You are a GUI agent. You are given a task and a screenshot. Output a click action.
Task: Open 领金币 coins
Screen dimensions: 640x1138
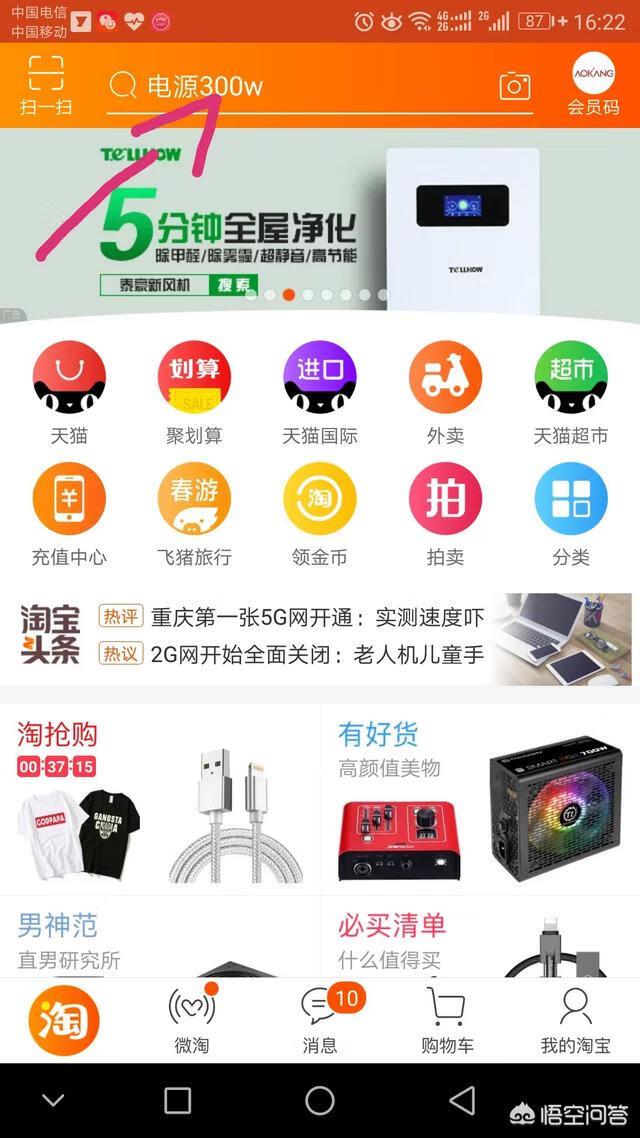(x=320, y=514)
